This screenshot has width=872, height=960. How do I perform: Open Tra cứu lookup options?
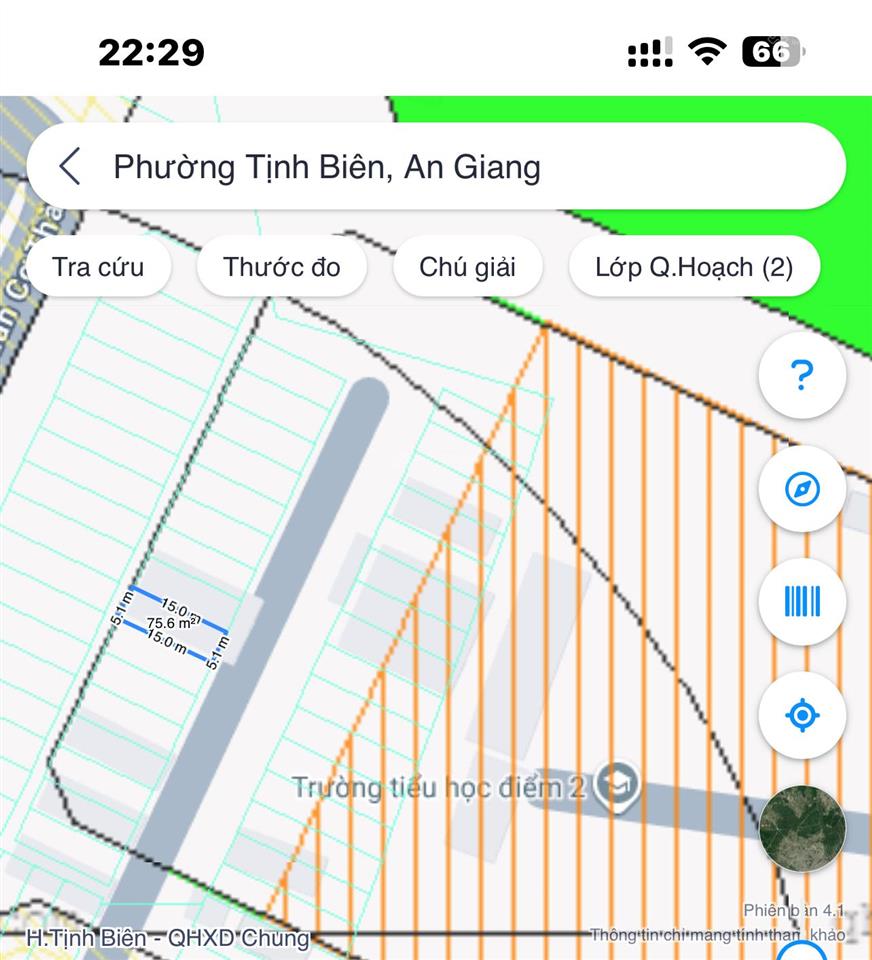(x=97, y=266)
